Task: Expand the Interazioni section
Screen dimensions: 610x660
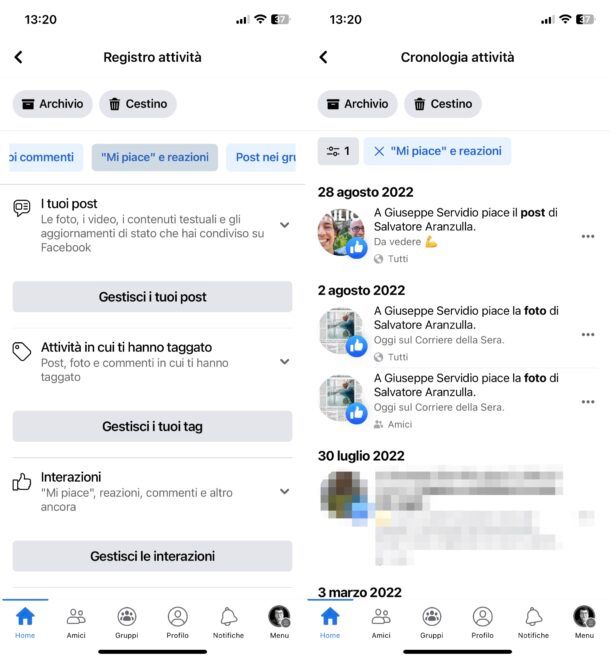Action: [x=284, y=491]
